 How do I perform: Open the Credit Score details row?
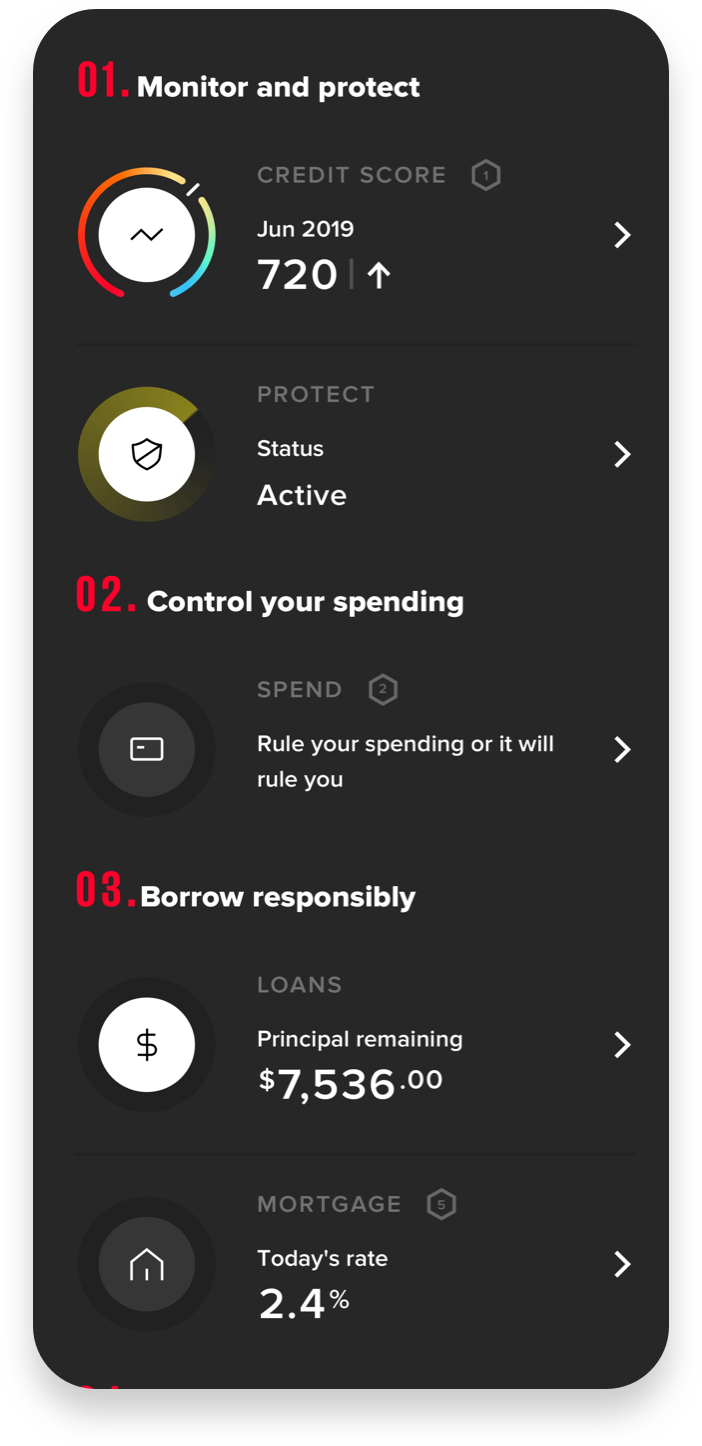pyautogui.click(x=622, y=235)
